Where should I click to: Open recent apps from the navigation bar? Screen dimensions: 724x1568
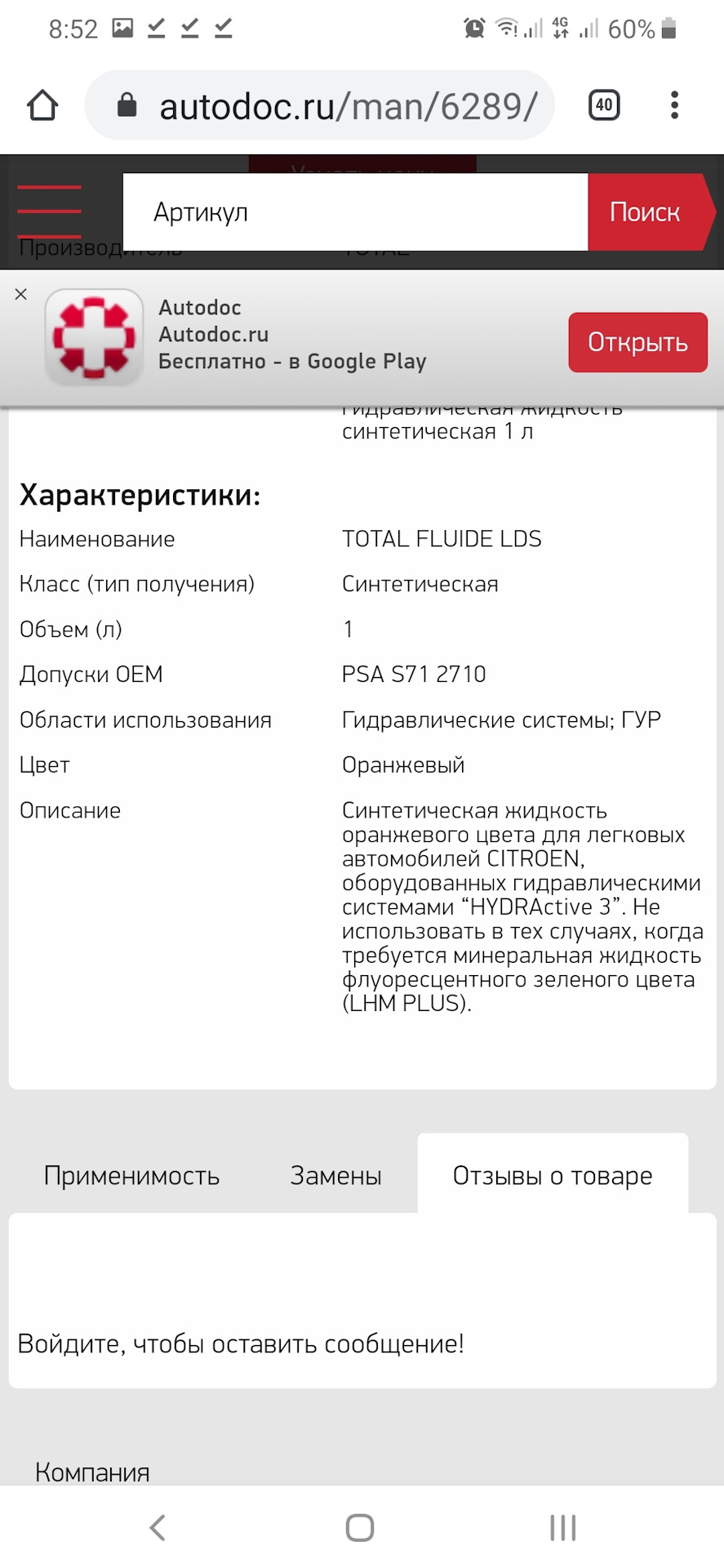(x=562, y=1527)
